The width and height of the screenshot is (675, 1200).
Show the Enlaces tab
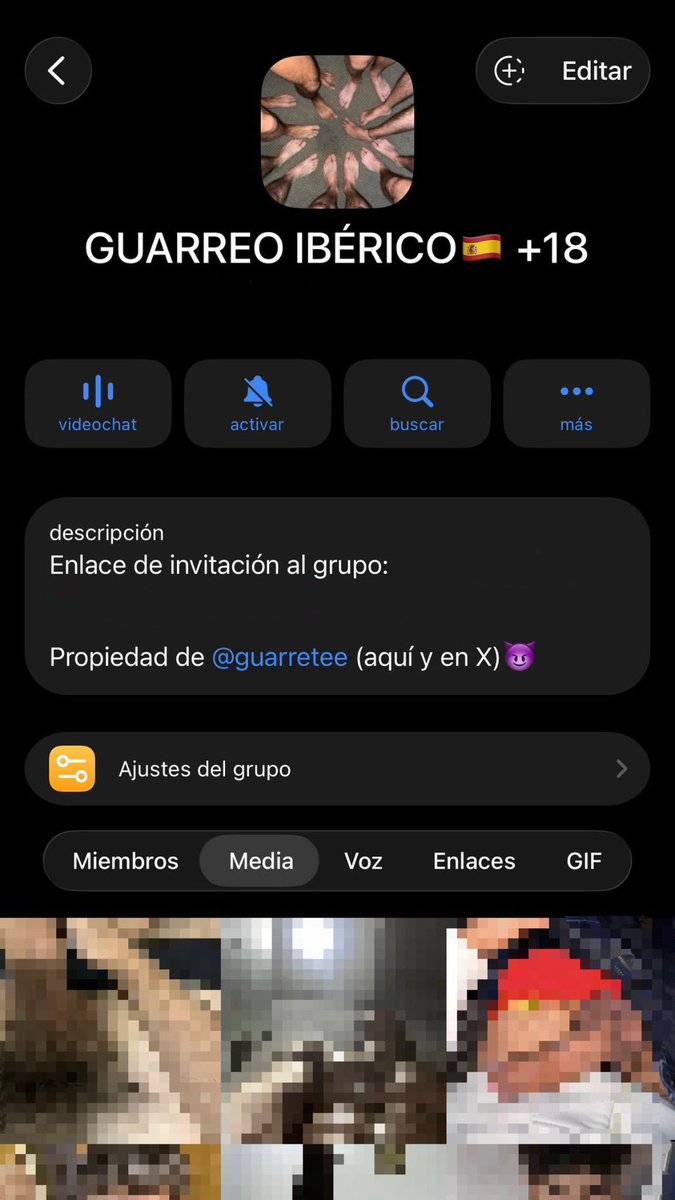[x=474, y=861]
